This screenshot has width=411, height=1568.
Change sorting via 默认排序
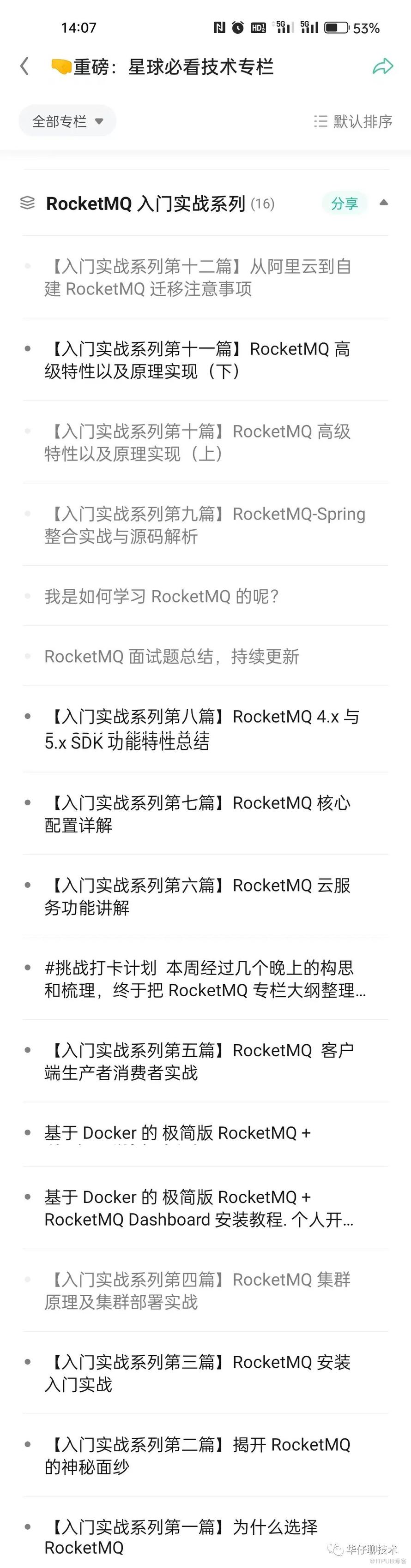353,121
